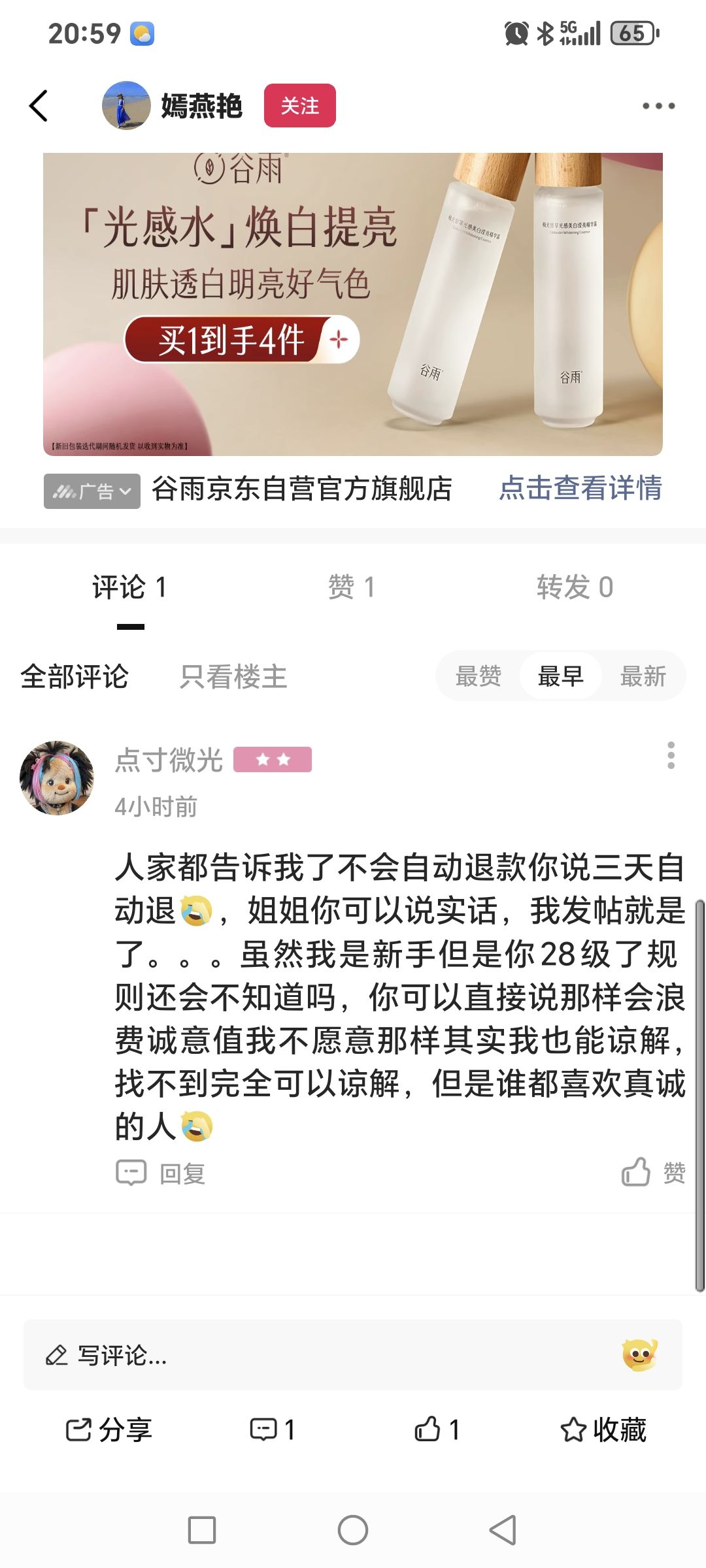Image resolution: width=706 pixels, height=1568 pixels.
Task: Go back using the top-left arrow
Action: (39, 106)
